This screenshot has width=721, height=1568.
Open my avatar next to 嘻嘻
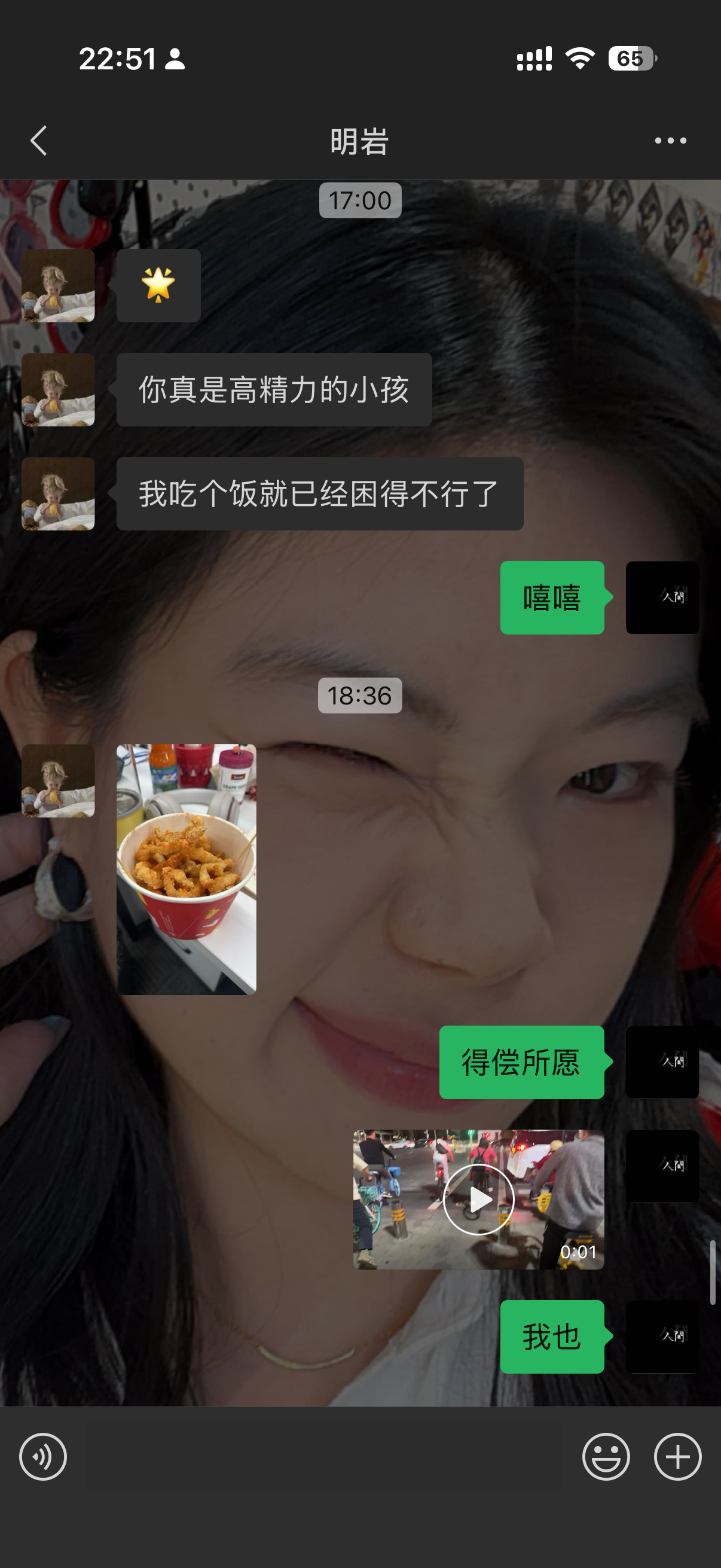point(662,597)
